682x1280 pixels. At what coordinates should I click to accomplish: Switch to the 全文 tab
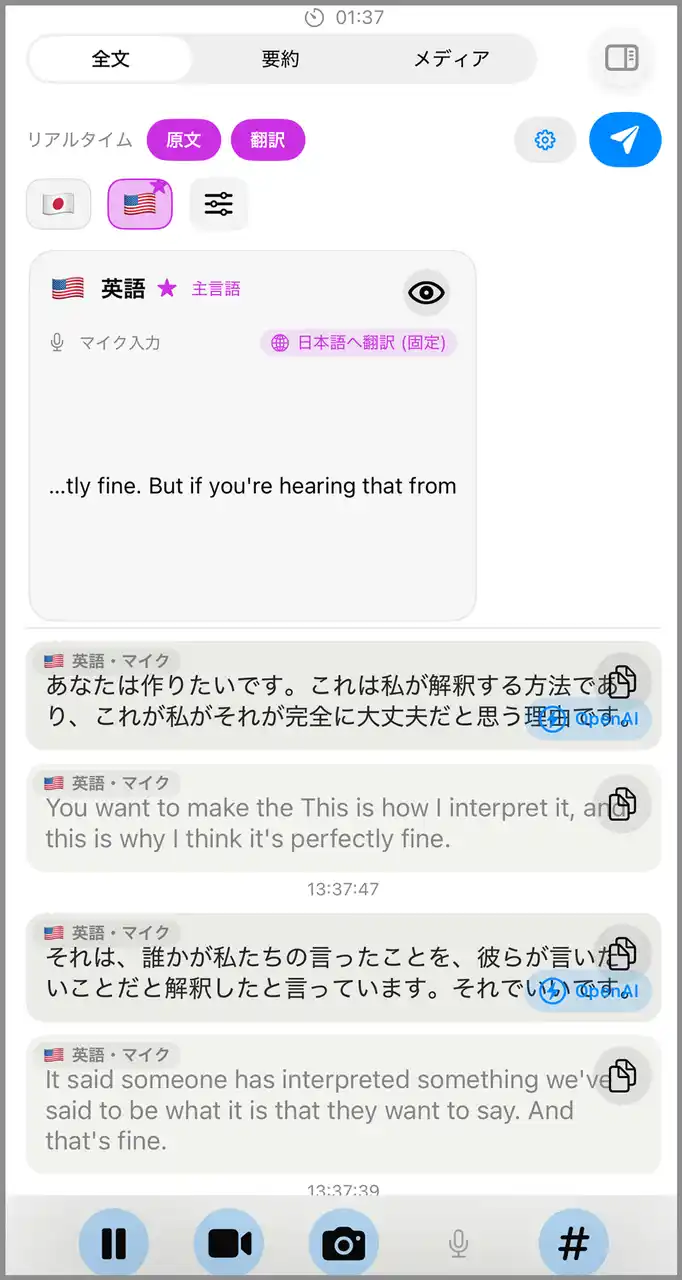click(111, 59)
